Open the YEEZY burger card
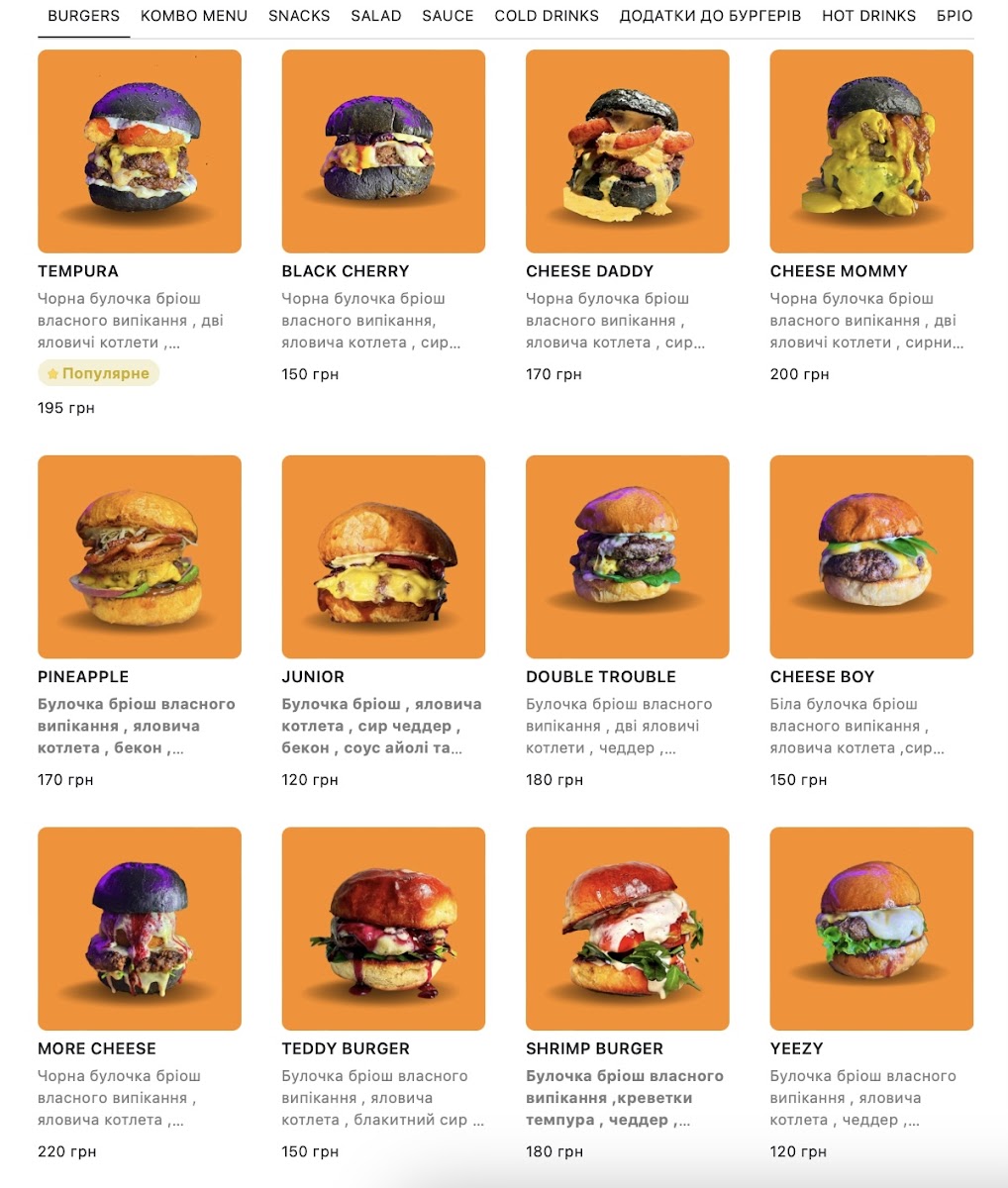The image size is (1008, 1188). 871,994
